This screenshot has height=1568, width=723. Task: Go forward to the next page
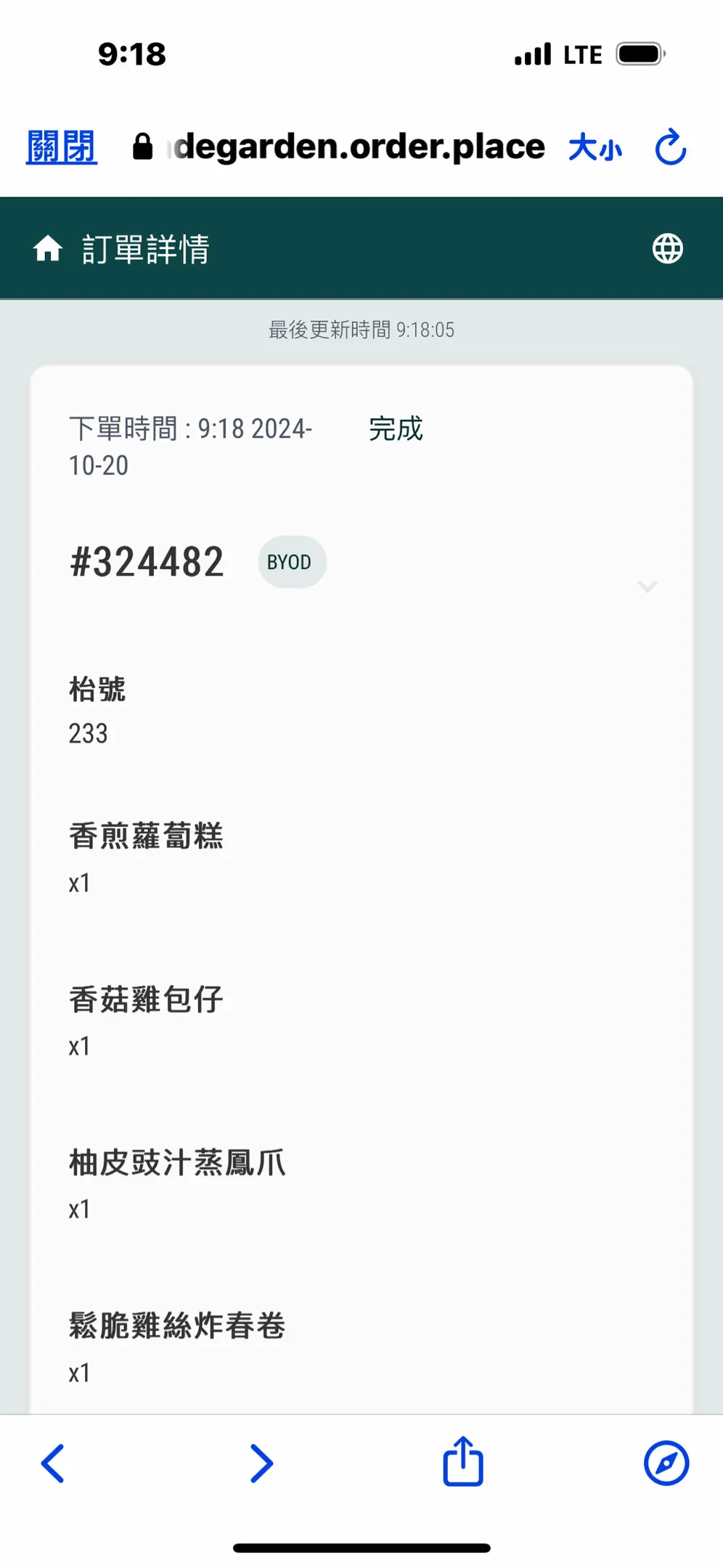[x=261, y=1463]
